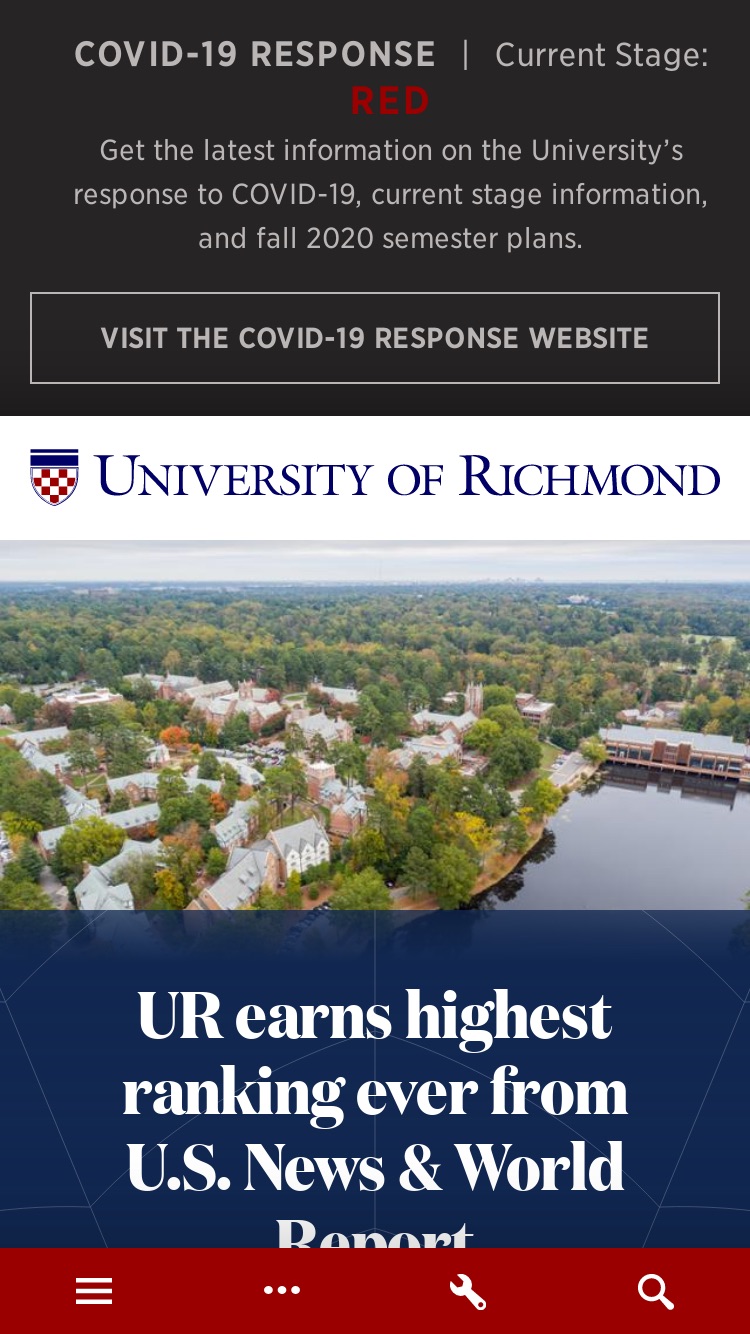The image size is (750, 1334).
Task: Tap University of Richmond home logo
Action: [x=375, y=477]
